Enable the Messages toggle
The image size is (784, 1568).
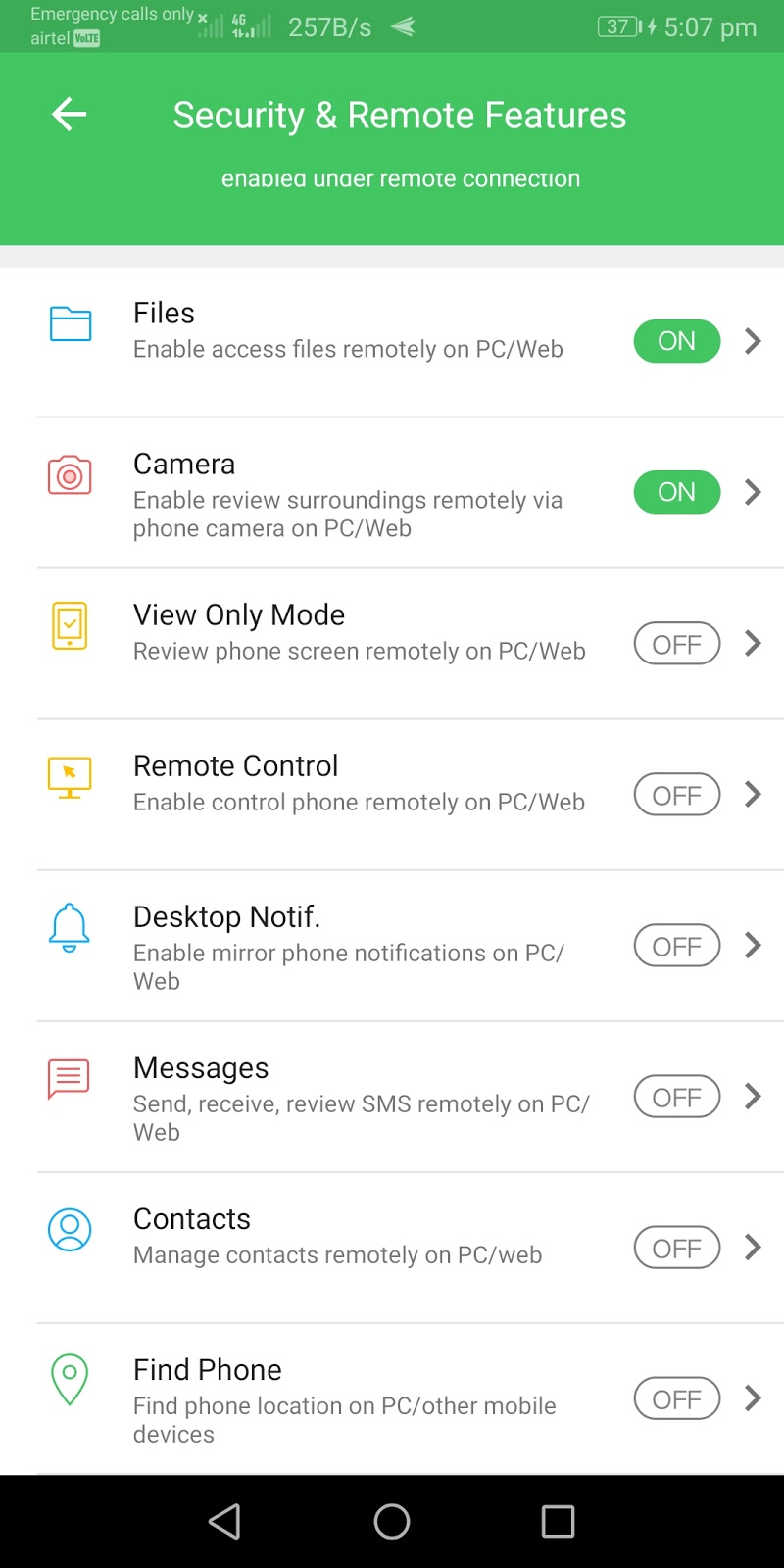[x=676, y=1097]
